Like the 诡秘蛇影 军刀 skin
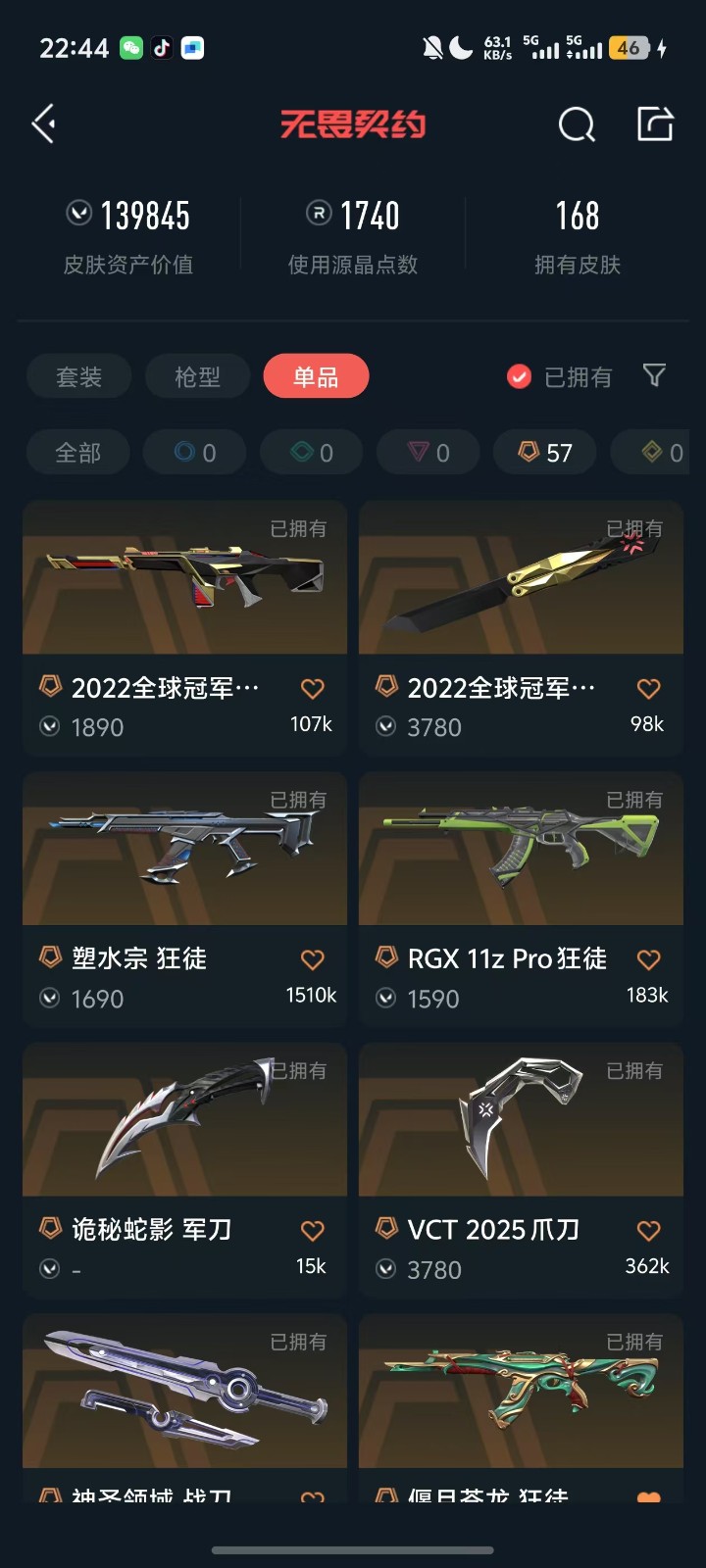 pyautogui.click(x=313, y=1230)
